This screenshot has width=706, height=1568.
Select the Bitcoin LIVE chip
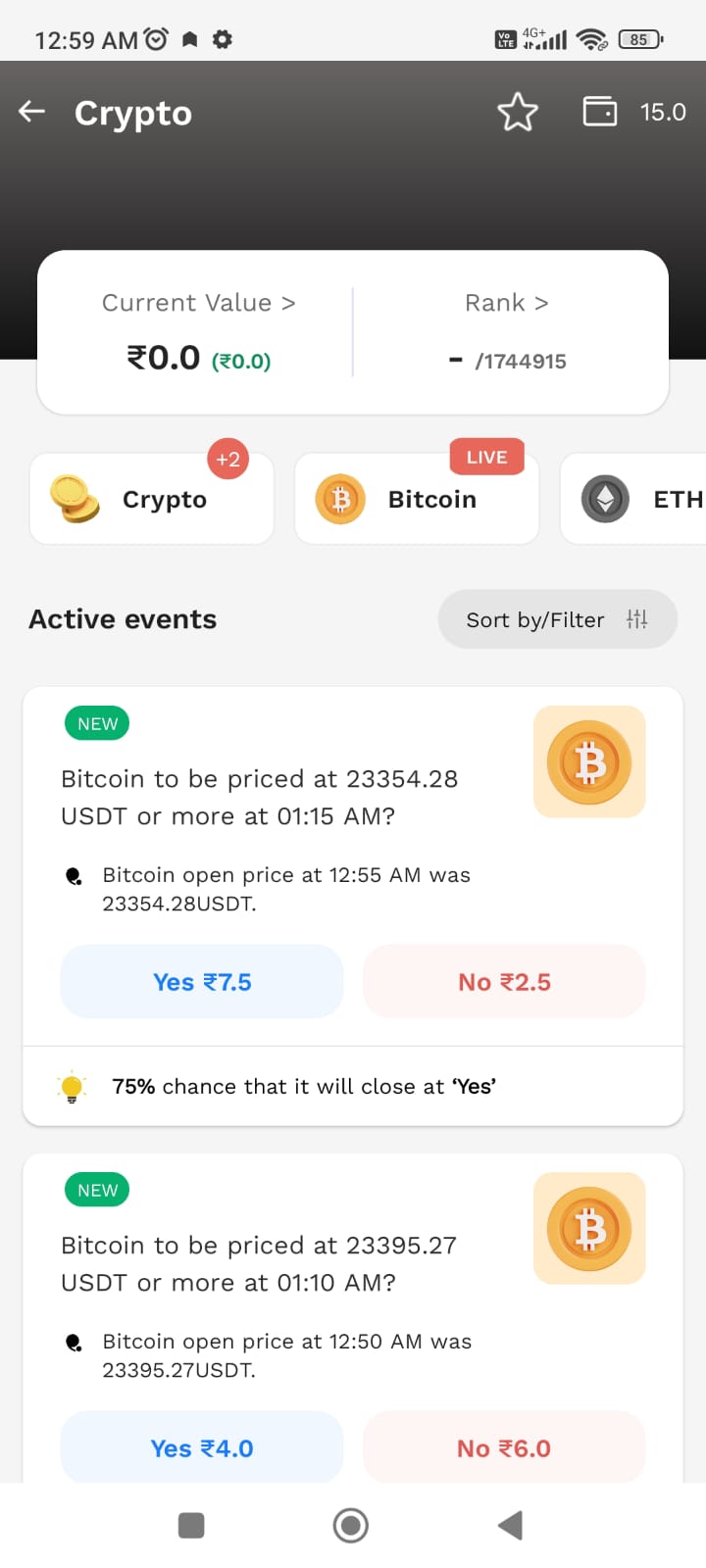coord(417,498)
